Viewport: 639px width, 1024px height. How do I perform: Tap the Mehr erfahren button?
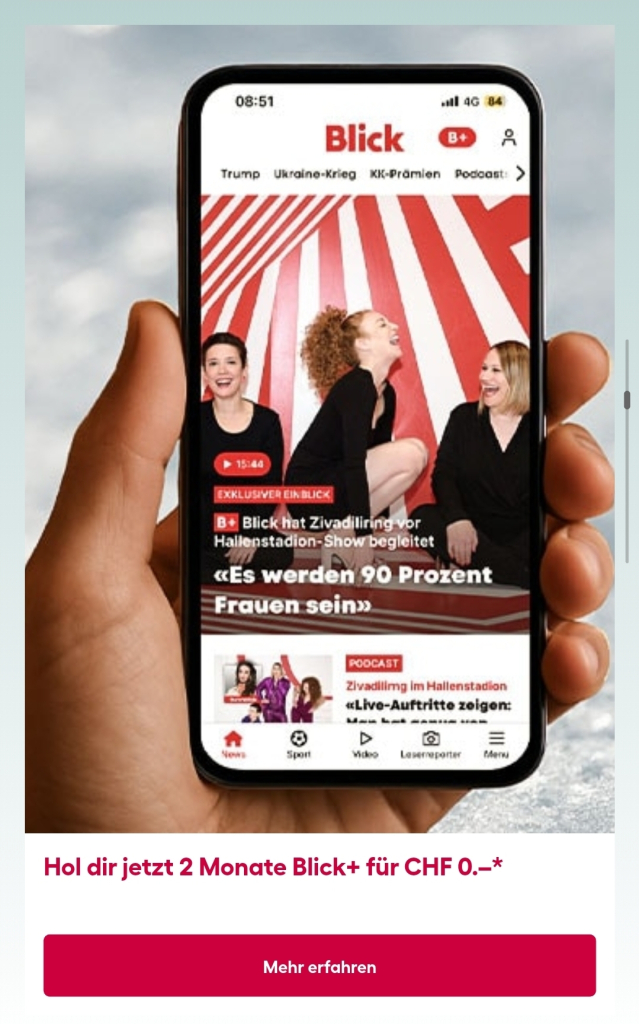(319, 966)
